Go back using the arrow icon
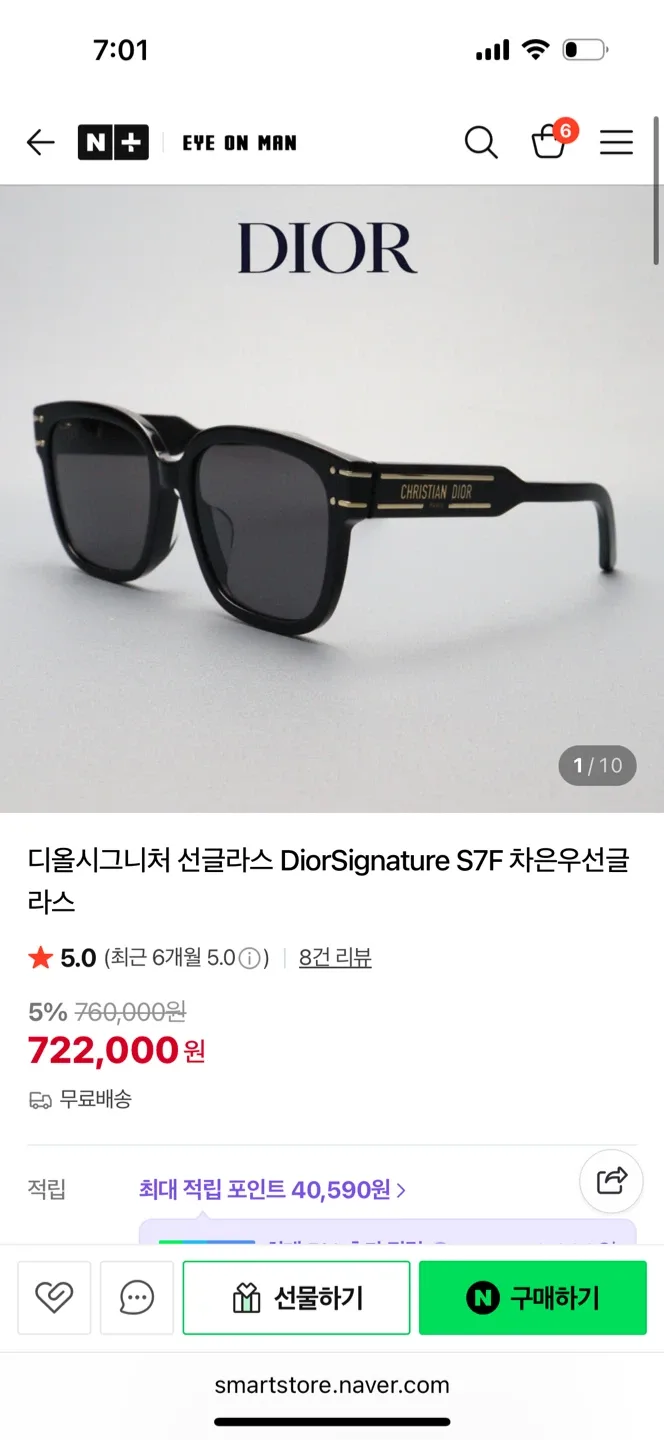 [41, 143]
